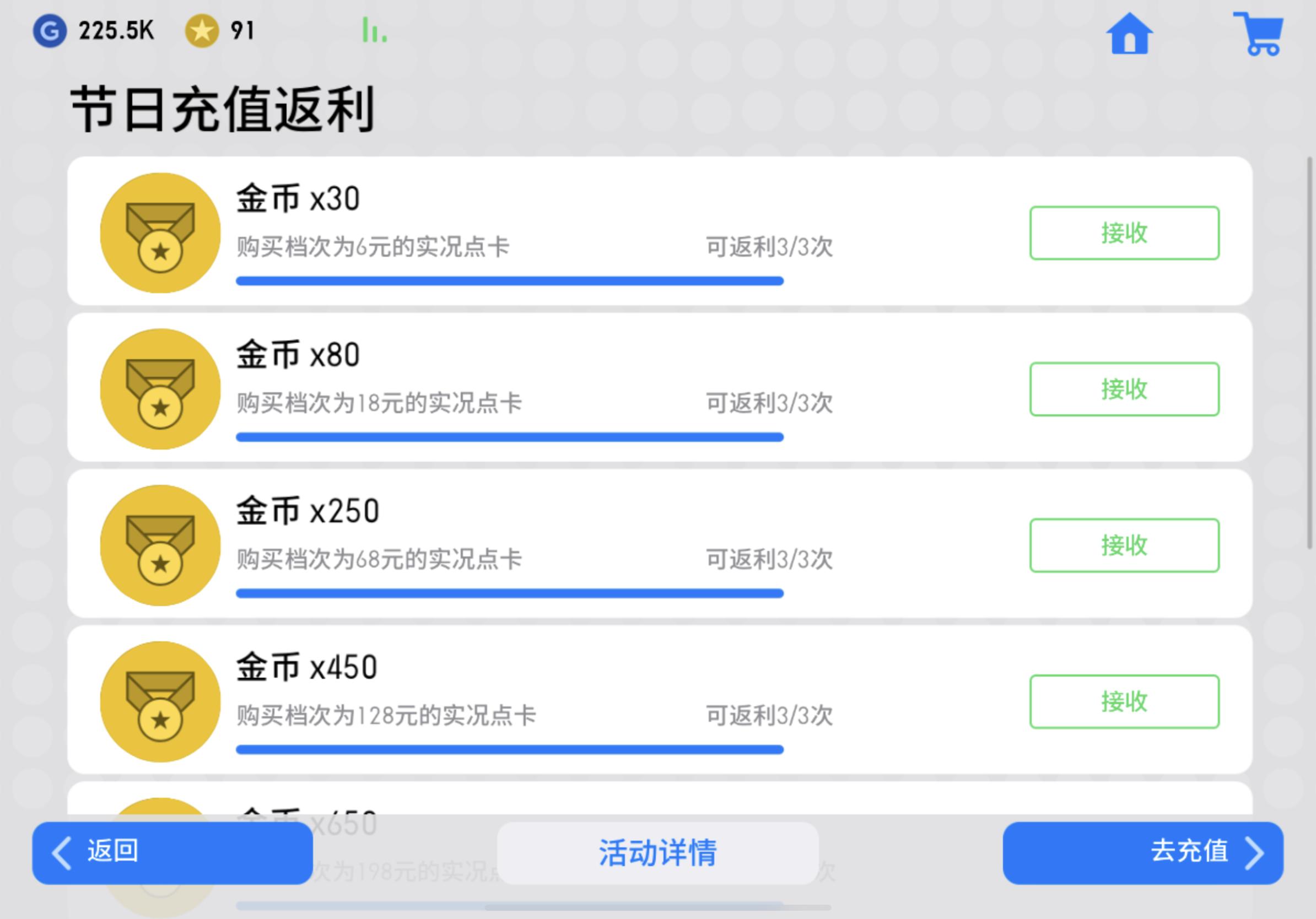Claim the 金币 x30 reward

pyautogui.click(x=1124, y=233)
